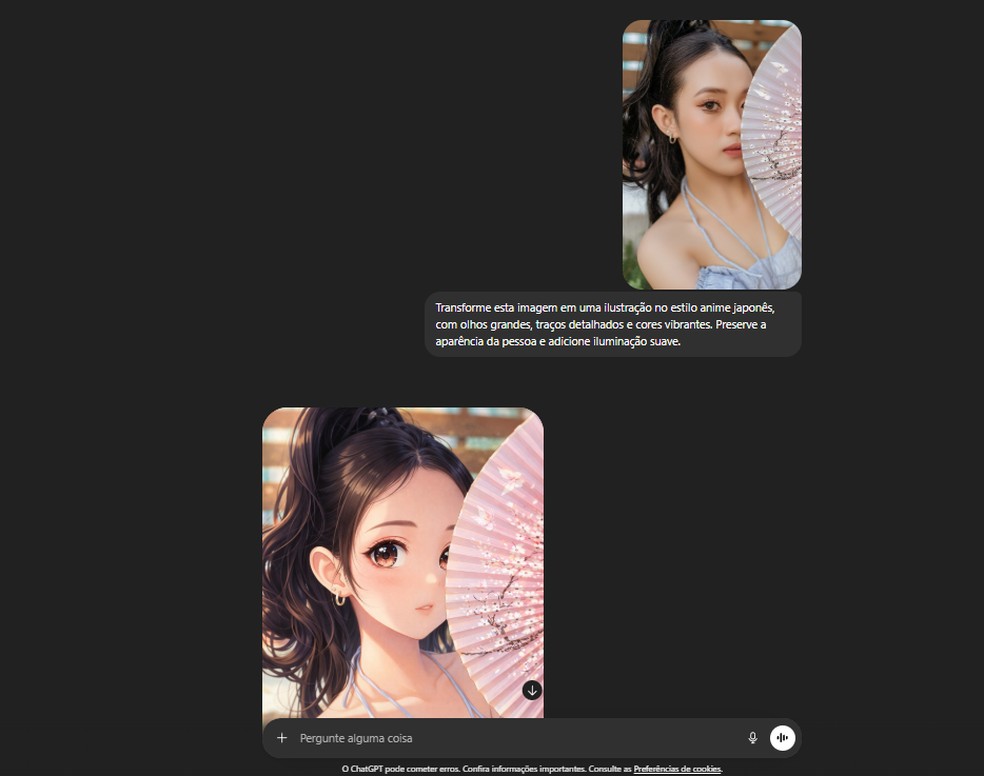Open voice mode with the waveform button
Image resolution: width=984 pixels, height=776 pixels.
pos(782,738)
